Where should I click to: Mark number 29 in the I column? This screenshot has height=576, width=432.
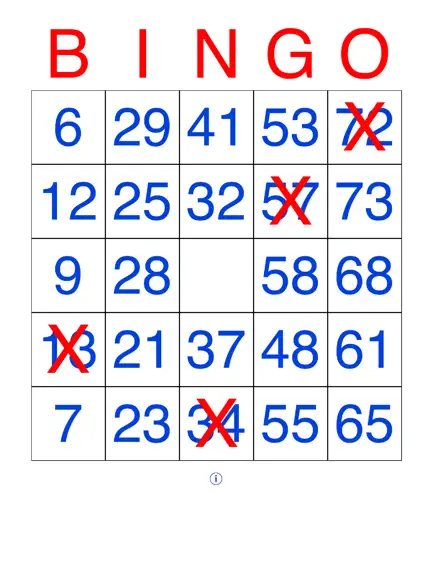point(143,127)
